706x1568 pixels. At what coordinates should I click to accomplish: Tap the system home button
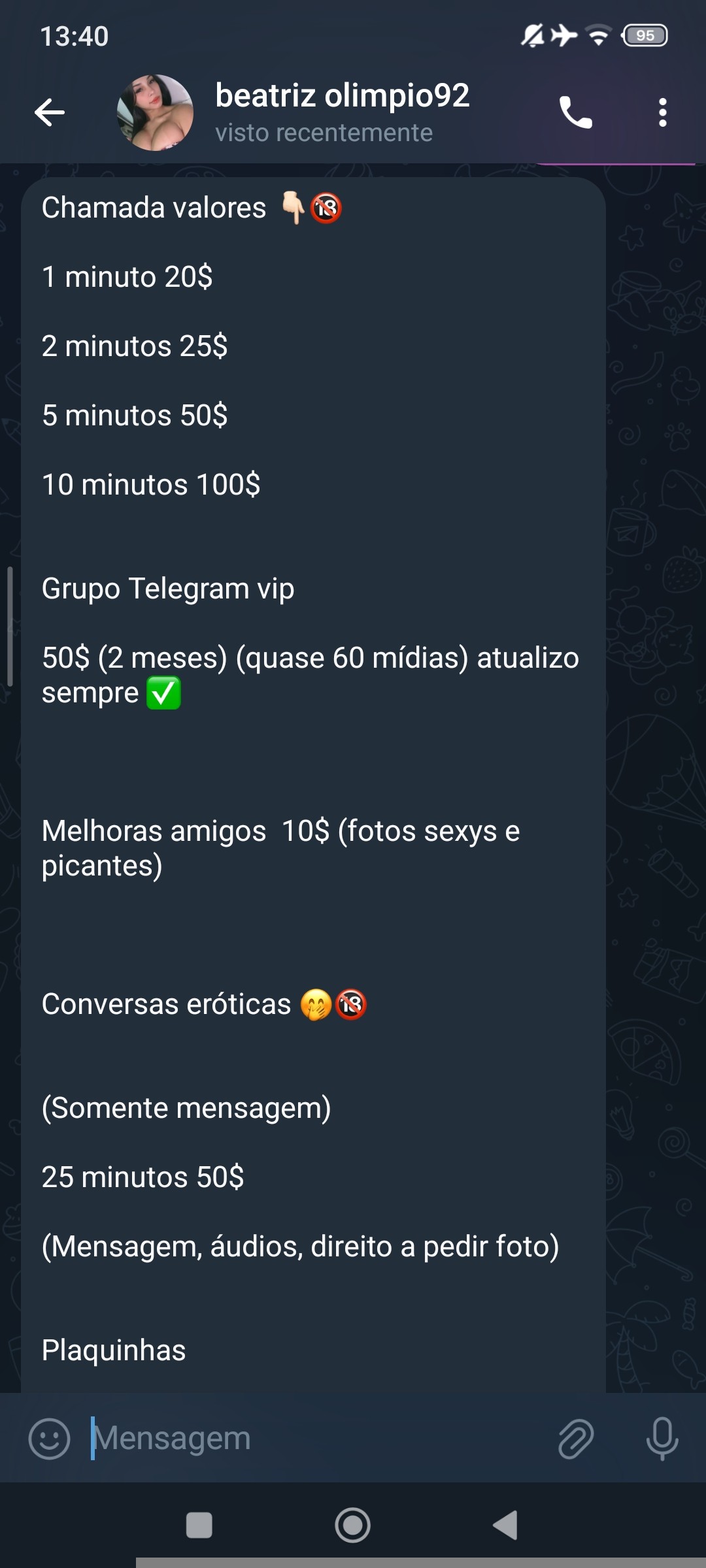(352, 1526)
